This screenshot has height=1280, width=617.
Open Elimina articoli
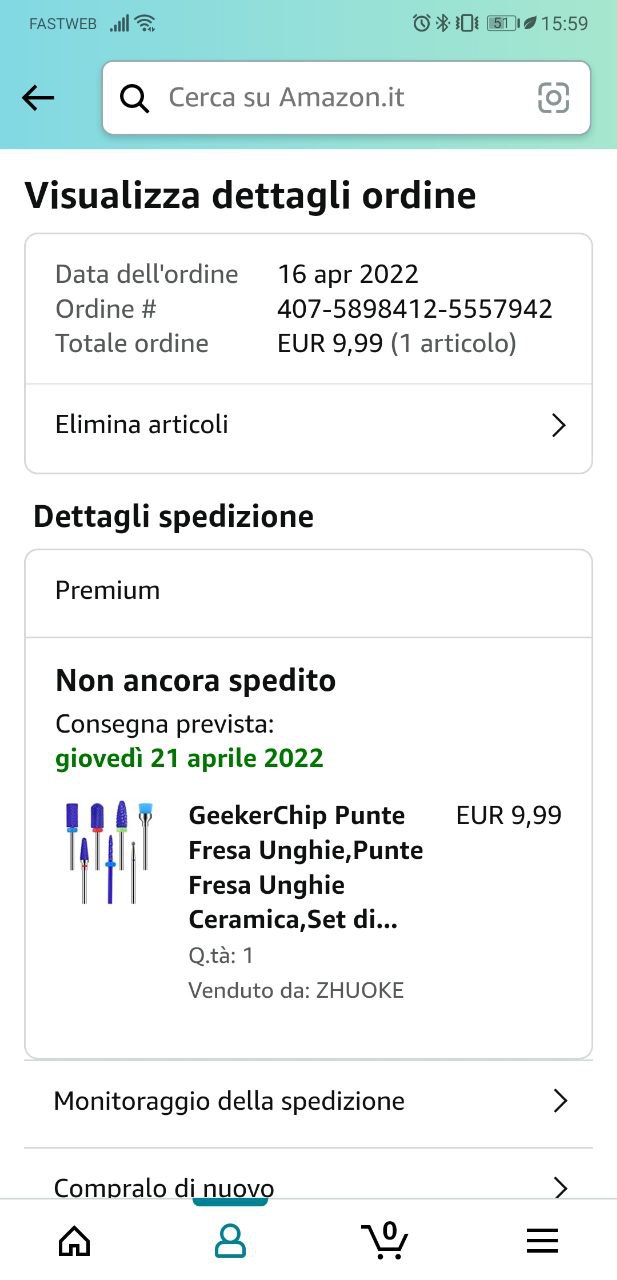(x=308, y=425)
